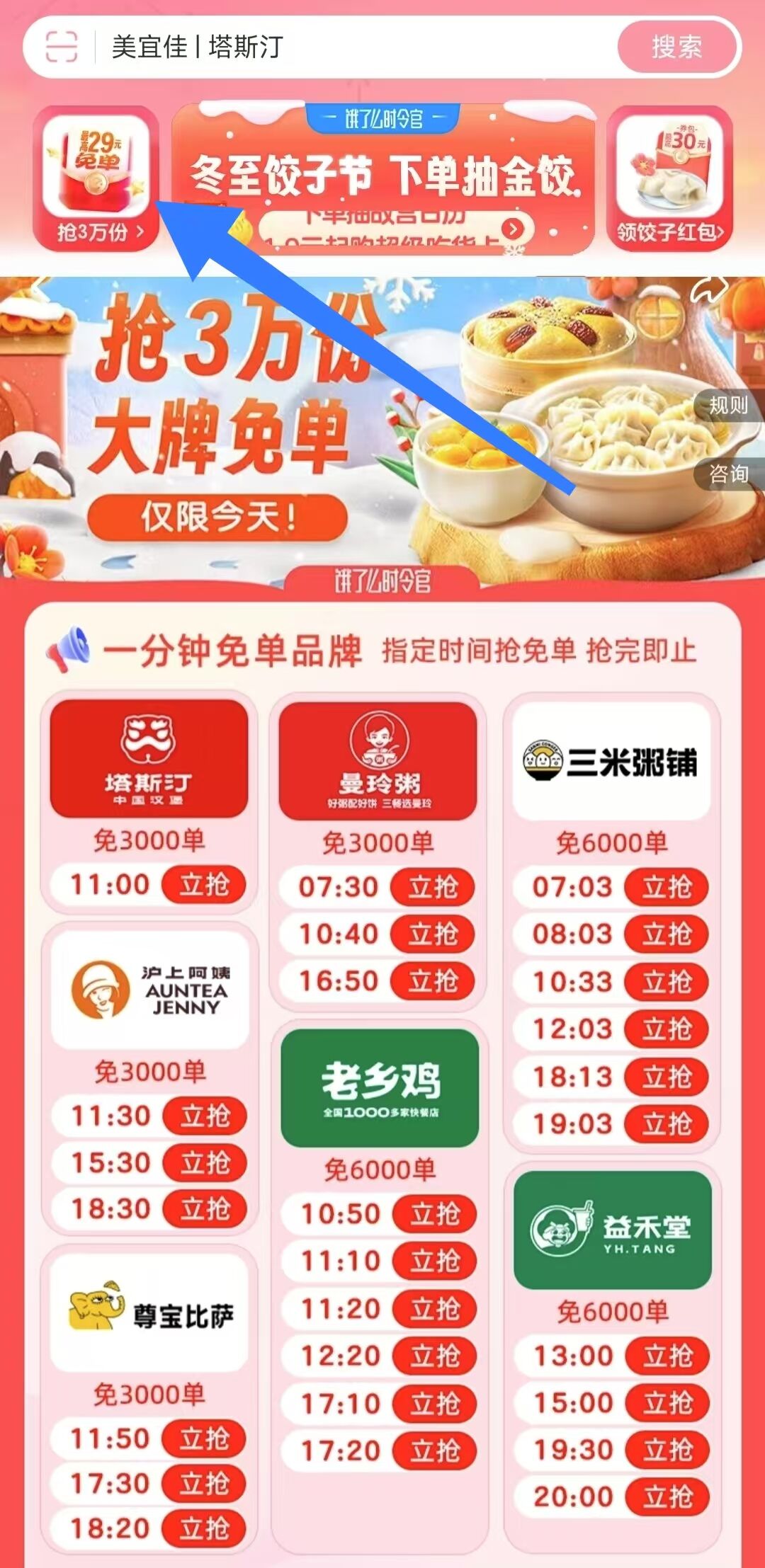Open the 三米粥铺 brand card
This screenshot has width=765, height=1568.
611,762
